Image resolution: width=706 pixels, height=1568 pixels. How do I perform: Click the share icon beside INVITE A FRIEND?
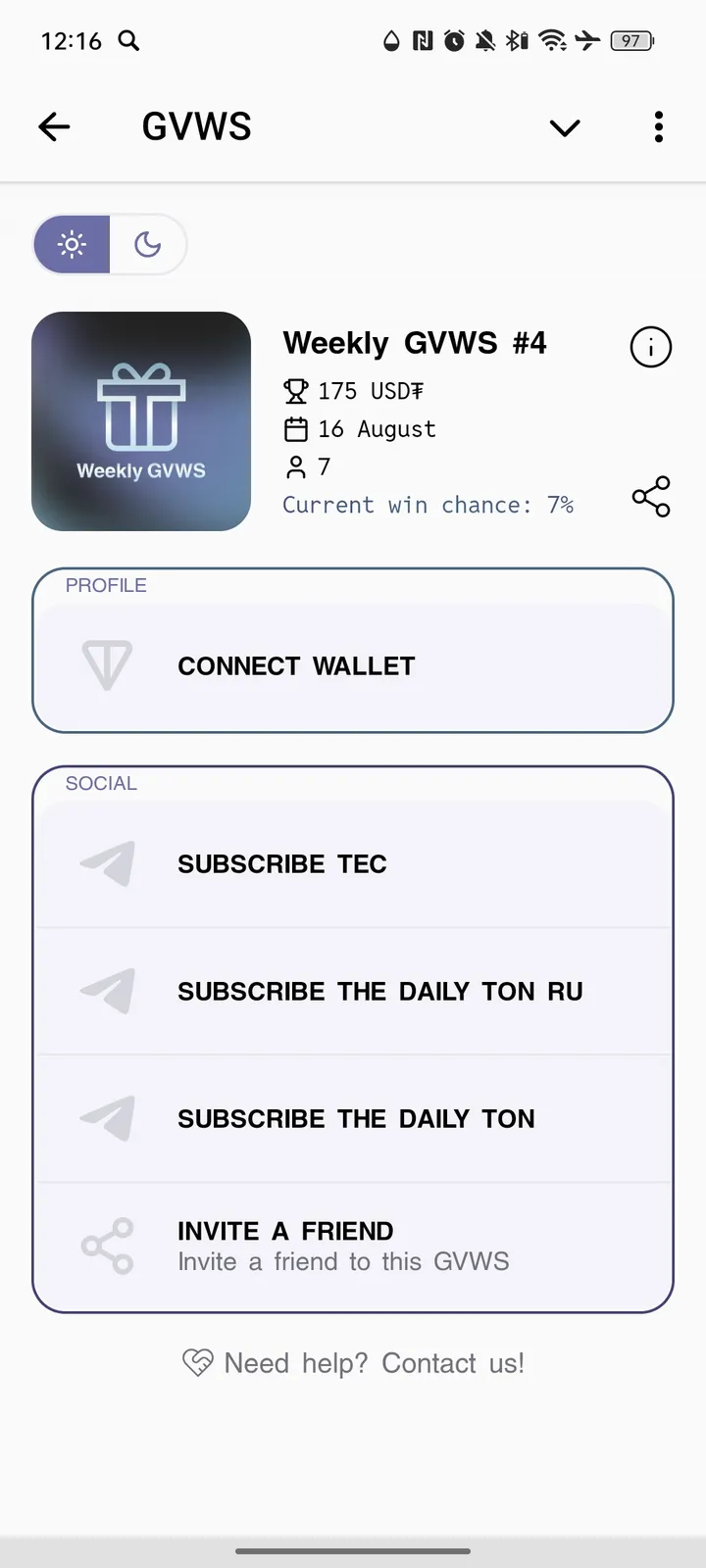pos(108,1246)
